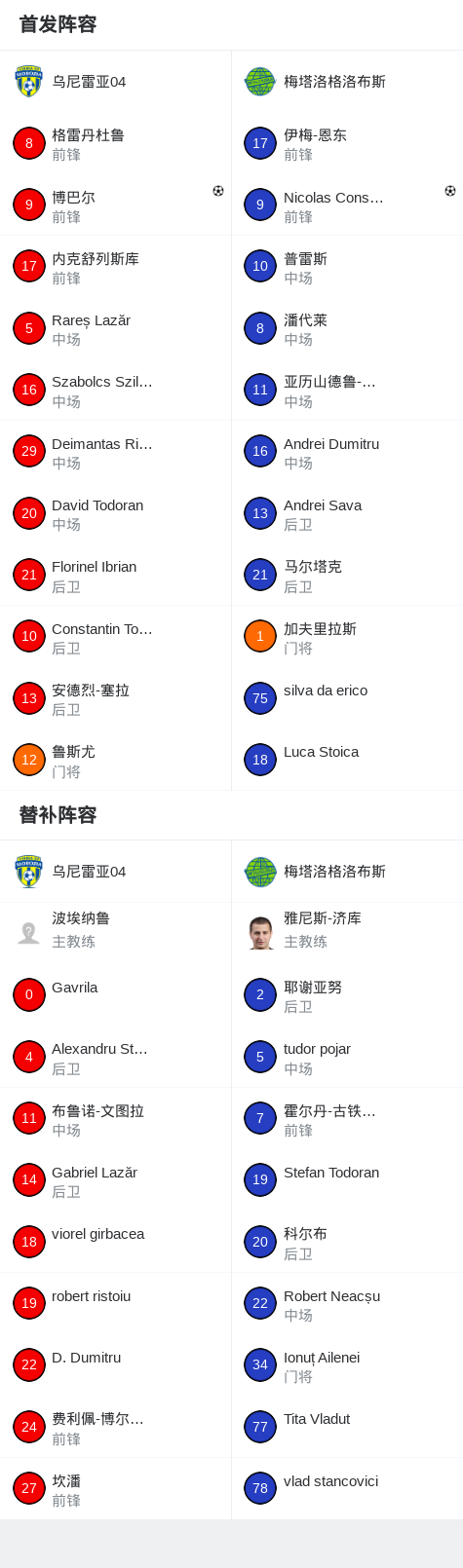Open player 伊梅-恩东 number 17
This screenshot has height=1568, width=463.
[347, 143]
